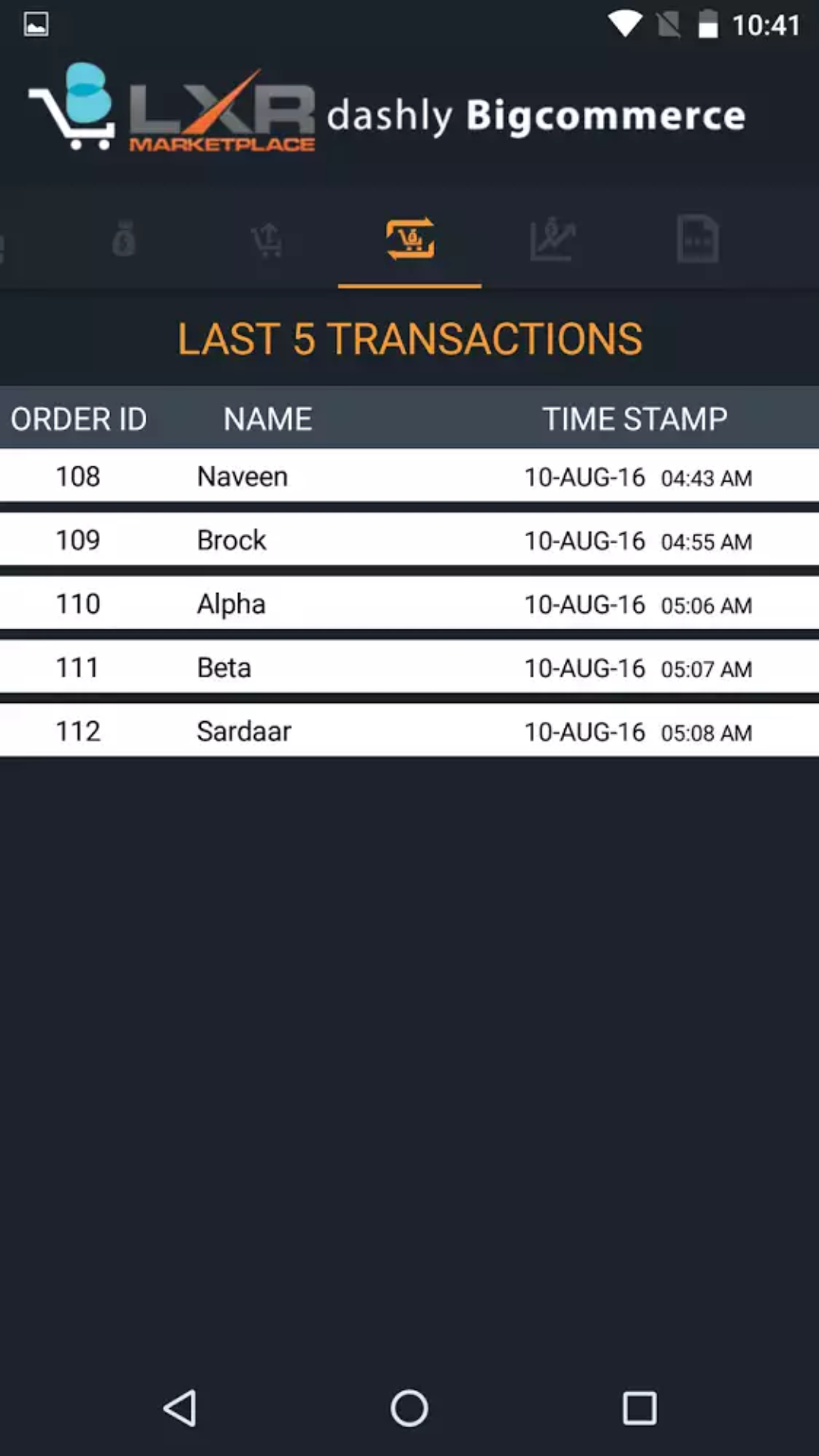Screen dimensions: 819x1456
Task: Click the orange active tab underline indicator
Action: click(x=409, y=287)
